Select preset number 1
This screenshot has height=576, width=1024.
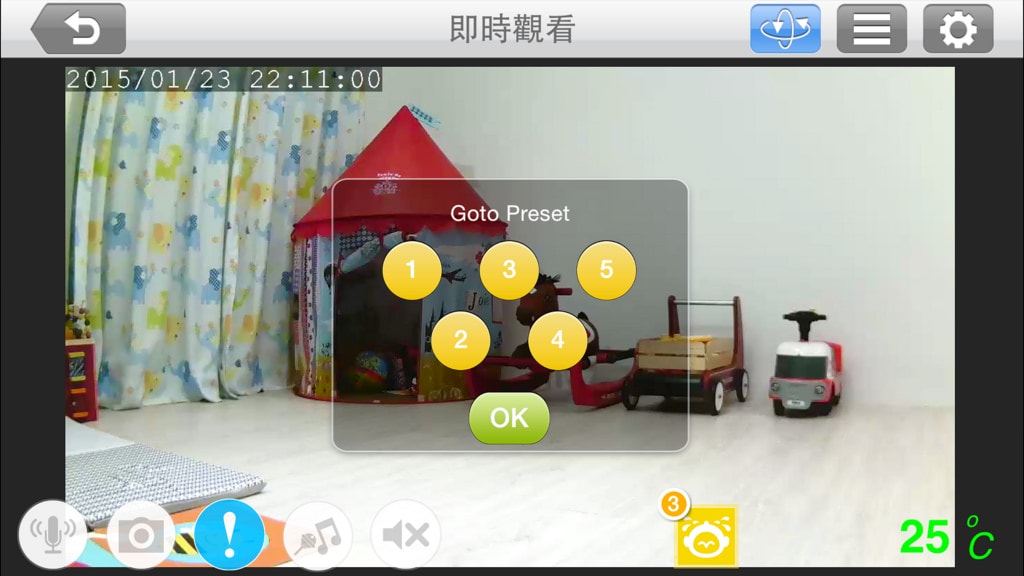[x=411, y=270]
